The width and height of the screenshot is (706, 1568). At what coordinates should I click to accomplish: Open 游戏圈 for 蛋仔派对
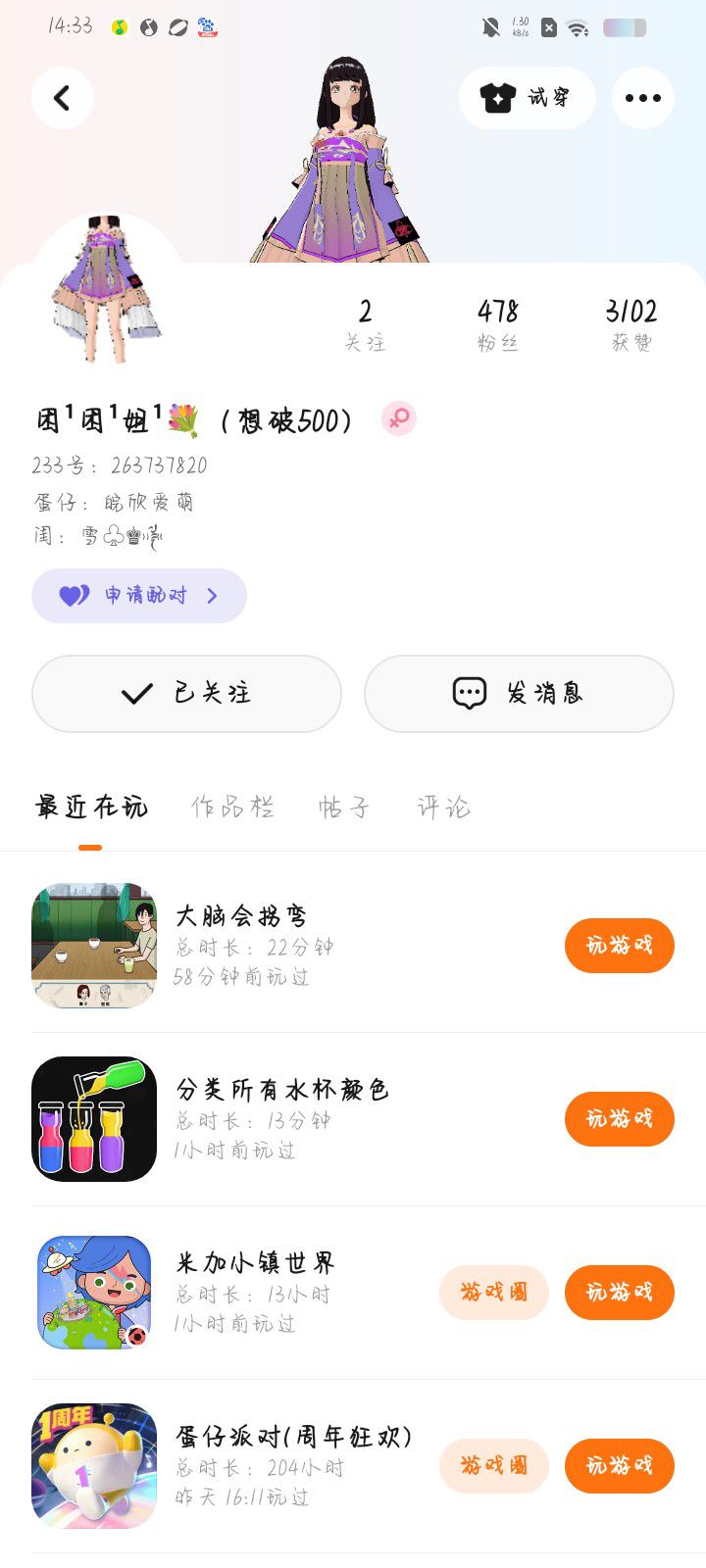coord(493,1466)
